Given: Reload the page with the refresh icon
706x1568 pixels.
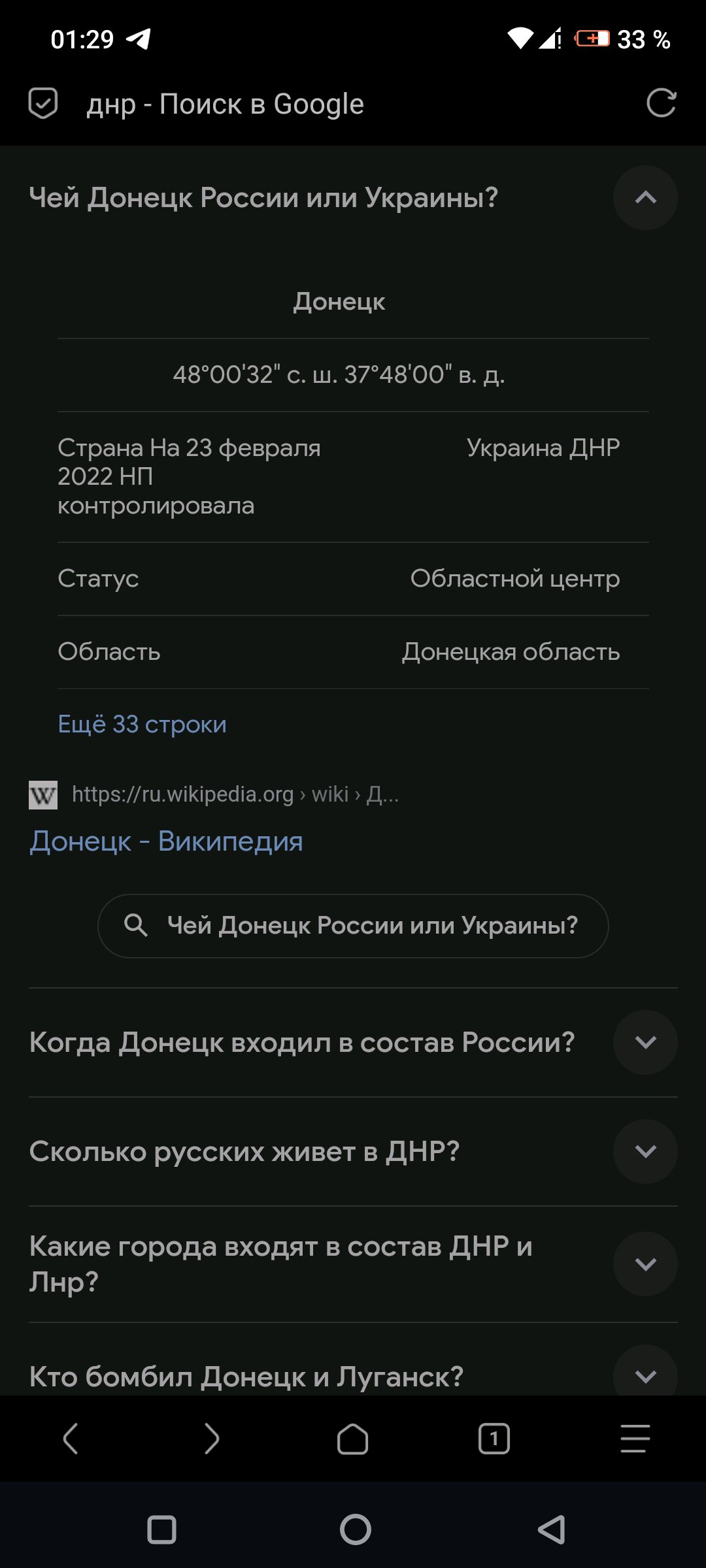Looking at the screenshot, I should (x=661, y=103).
